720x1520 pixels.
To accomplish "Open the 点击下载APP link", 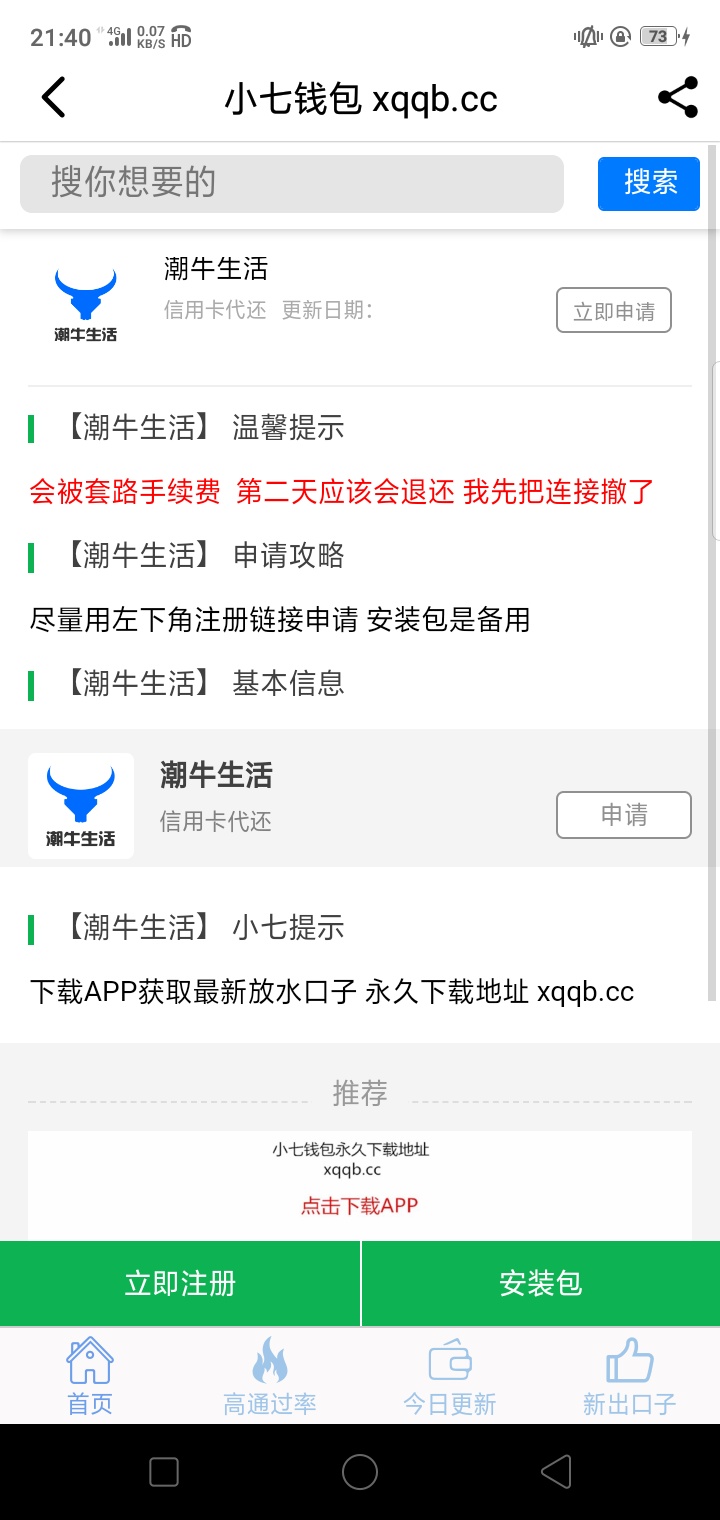I will 360,1205.
